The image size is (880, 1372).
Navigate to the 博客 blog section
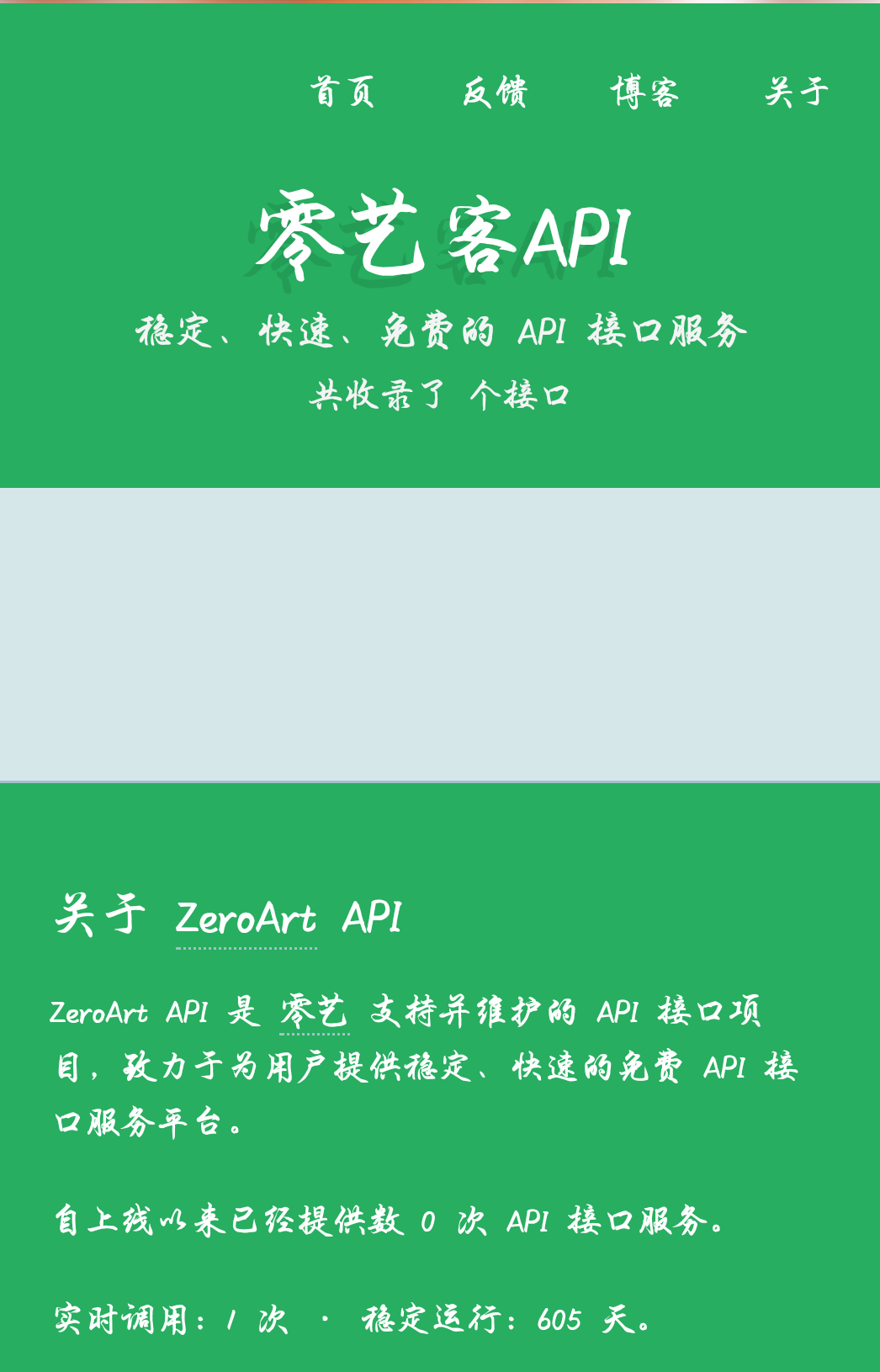pyautogui.click(x=645, y=93)
